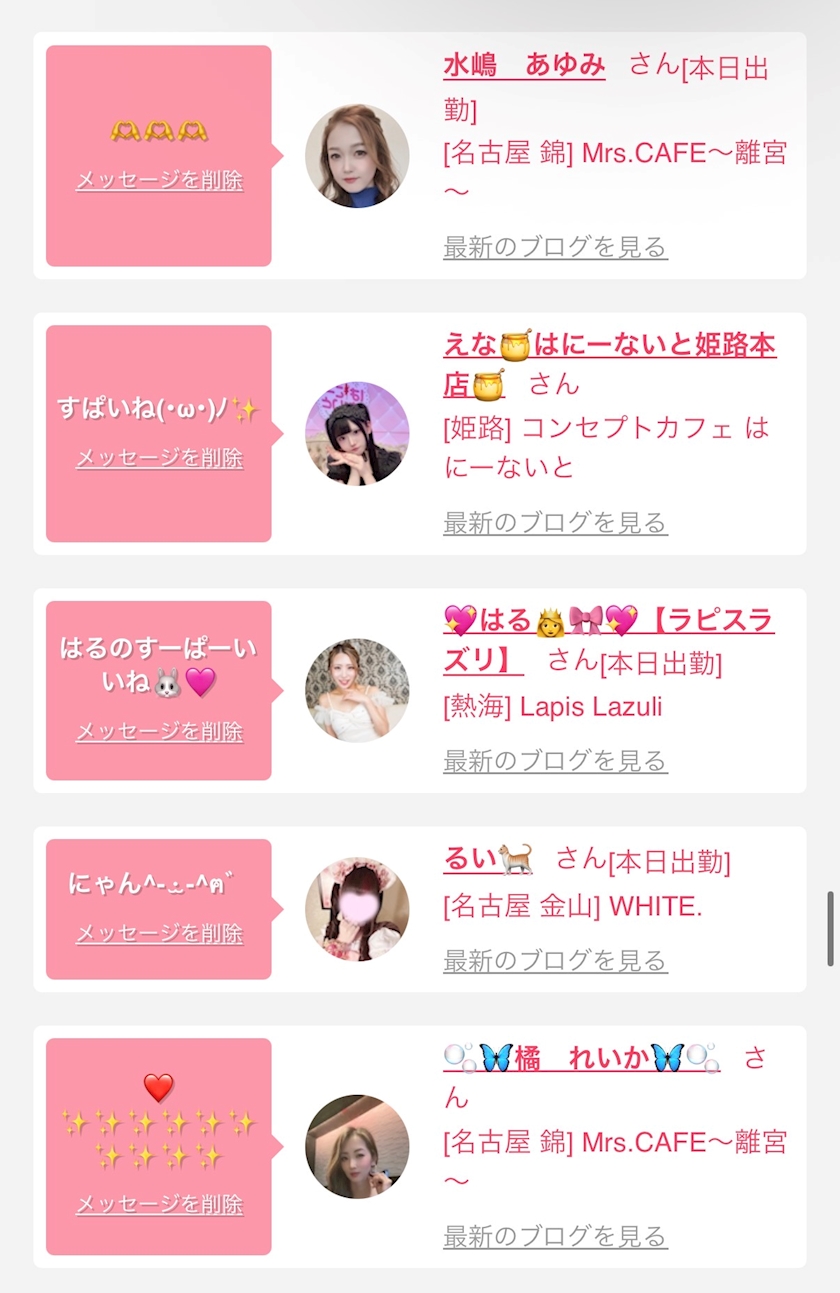View 橘 れいか's latest blog
This screenshot has height=1293, width=840.
[555, 1237]
